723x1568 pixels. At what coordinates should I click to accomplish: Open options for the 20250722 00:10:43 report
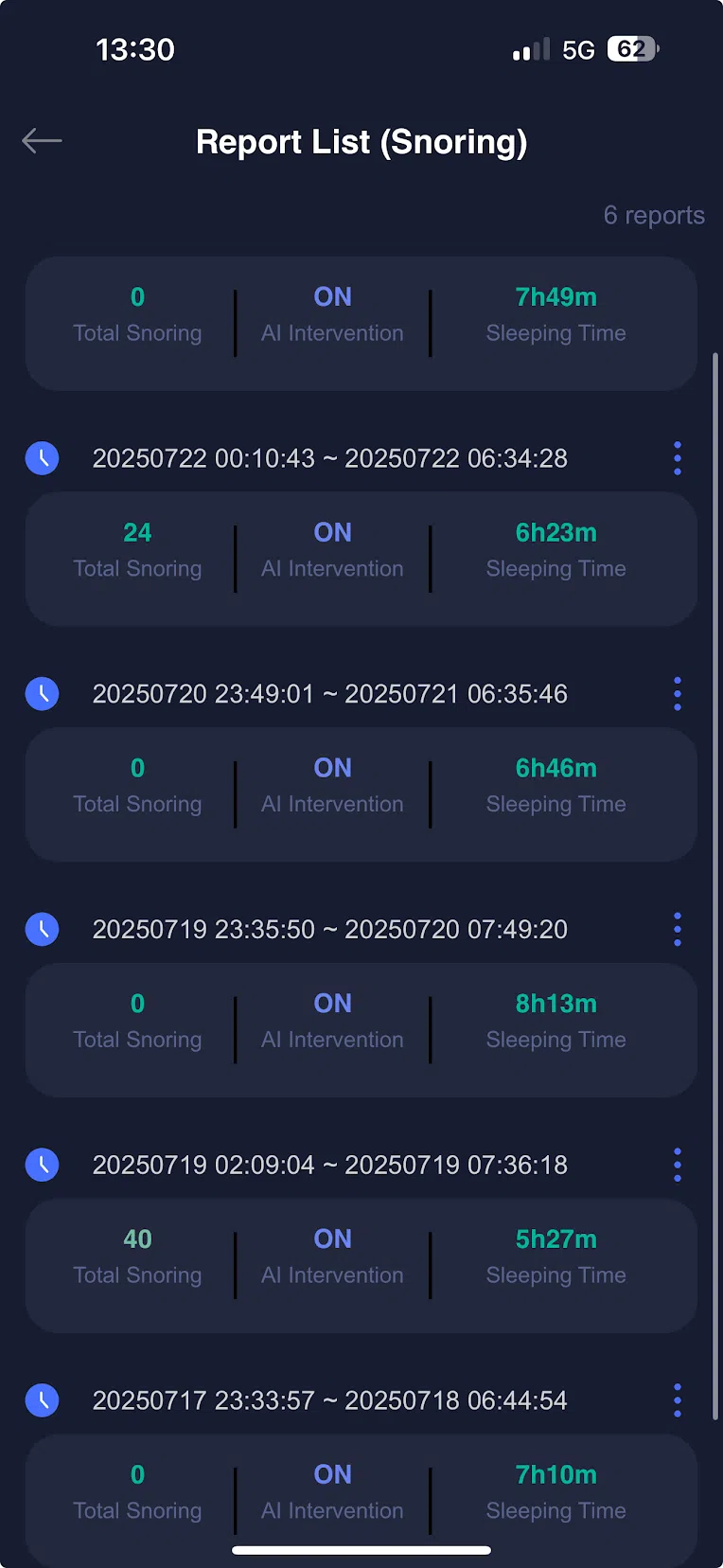pyautogui.click(x=678, y=458)
